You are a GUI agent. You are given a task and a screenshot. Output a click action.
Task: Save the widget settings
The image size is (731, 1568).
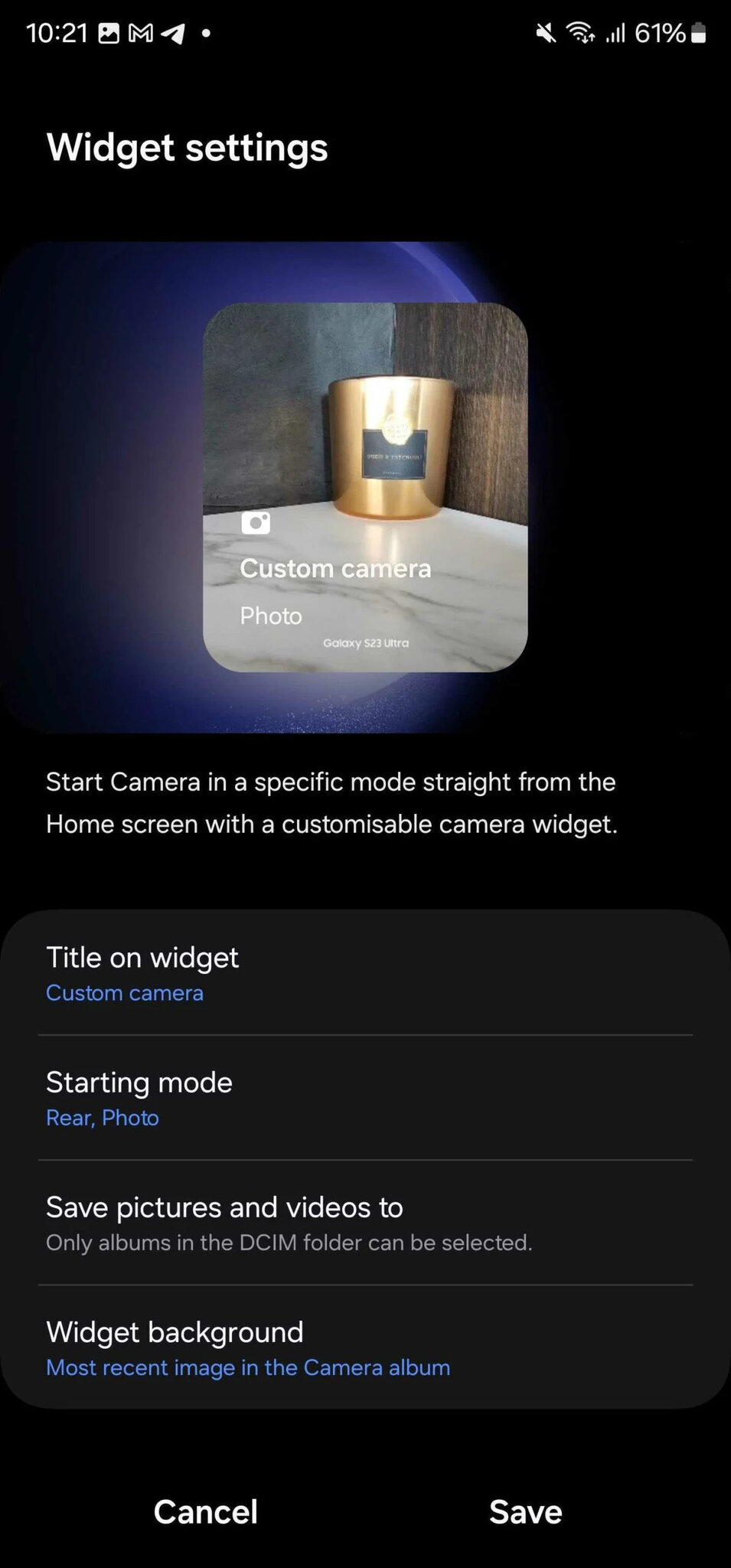pos(526,1511)
